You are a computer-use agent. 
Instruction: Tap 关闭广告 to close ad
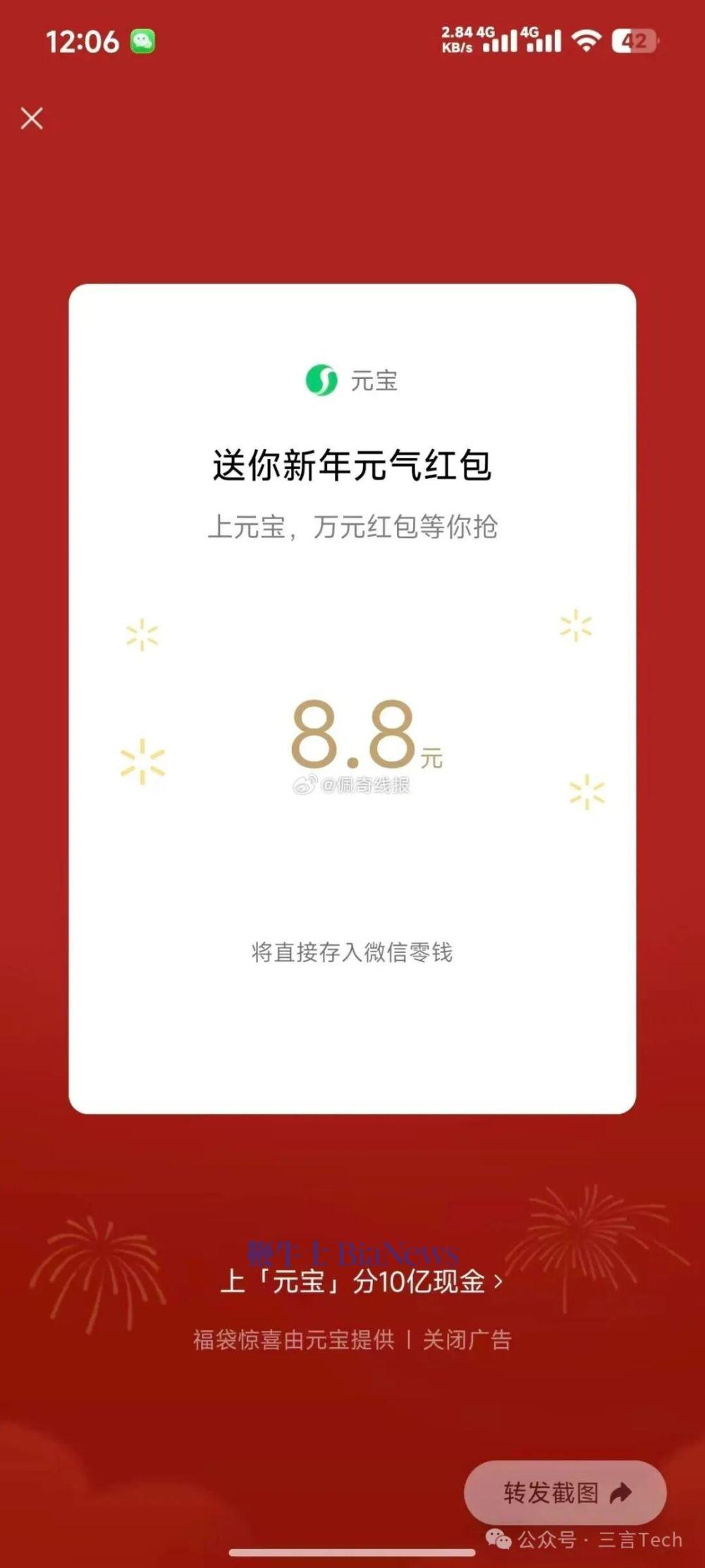coord(467,1339)
